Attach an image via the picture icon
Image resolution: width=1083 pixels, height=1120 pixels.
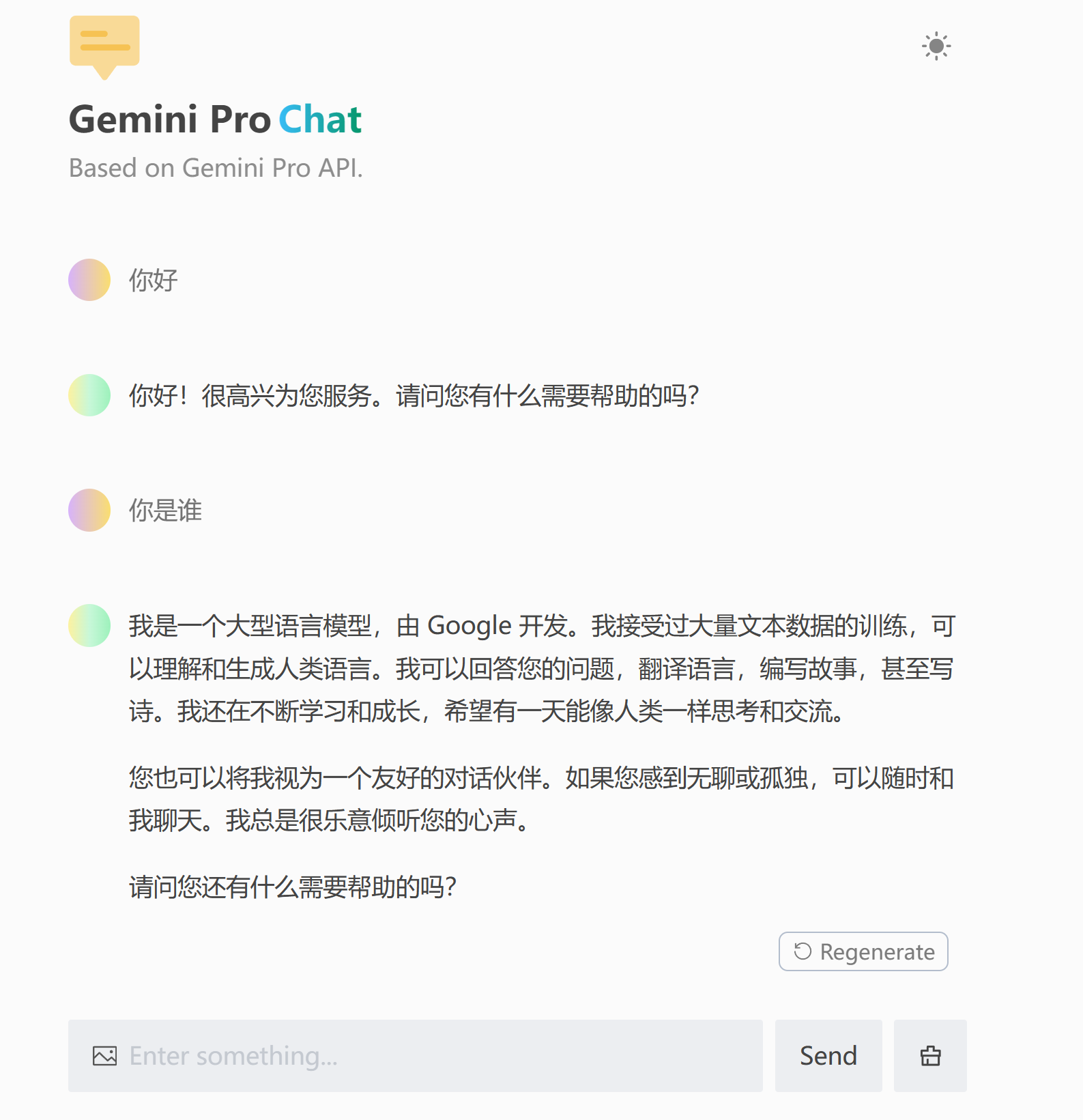tap(104, 1056)
